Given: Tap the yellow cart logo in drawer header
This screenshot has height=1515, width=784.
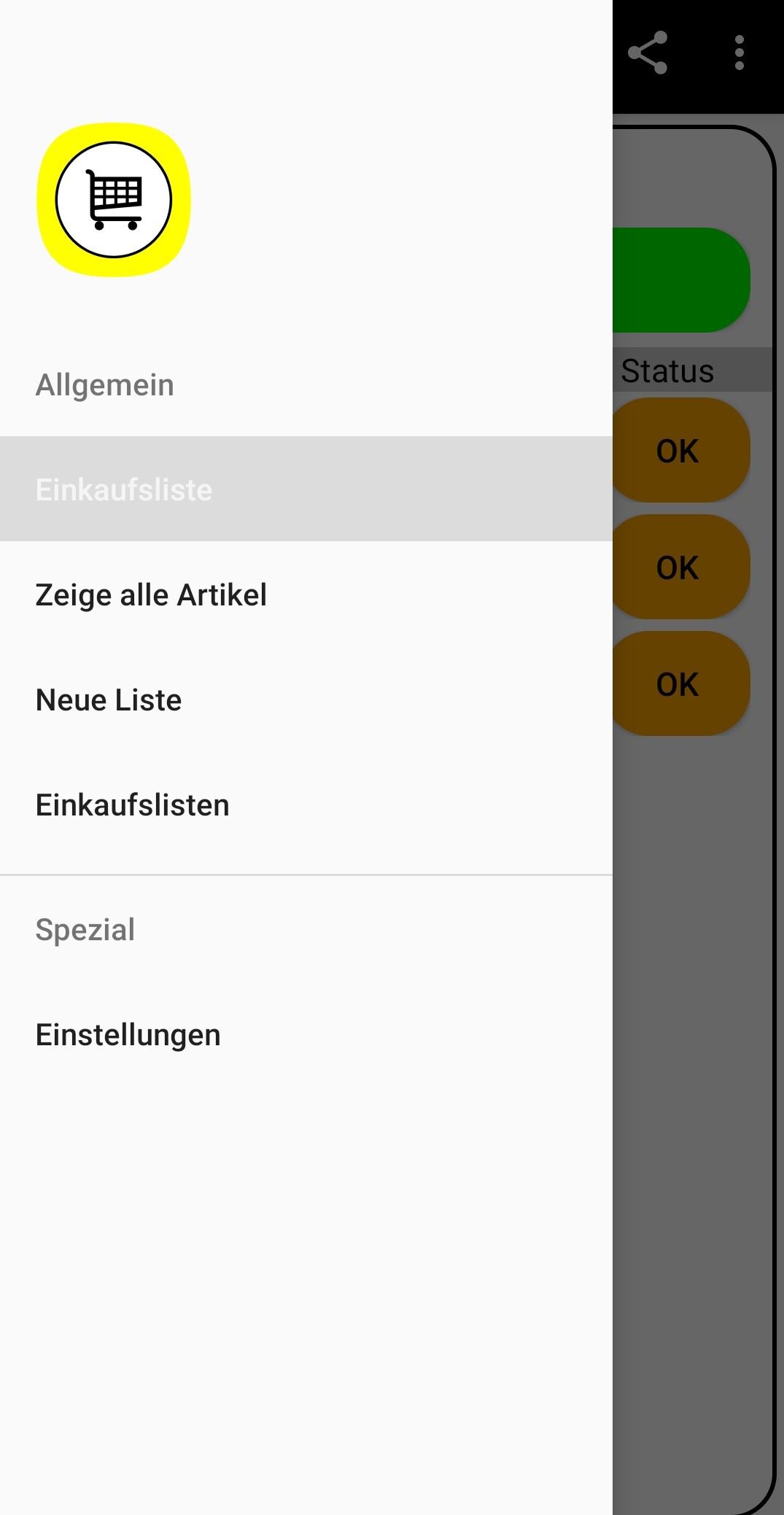Looking at the screenshot, I should tap(114, 198).
